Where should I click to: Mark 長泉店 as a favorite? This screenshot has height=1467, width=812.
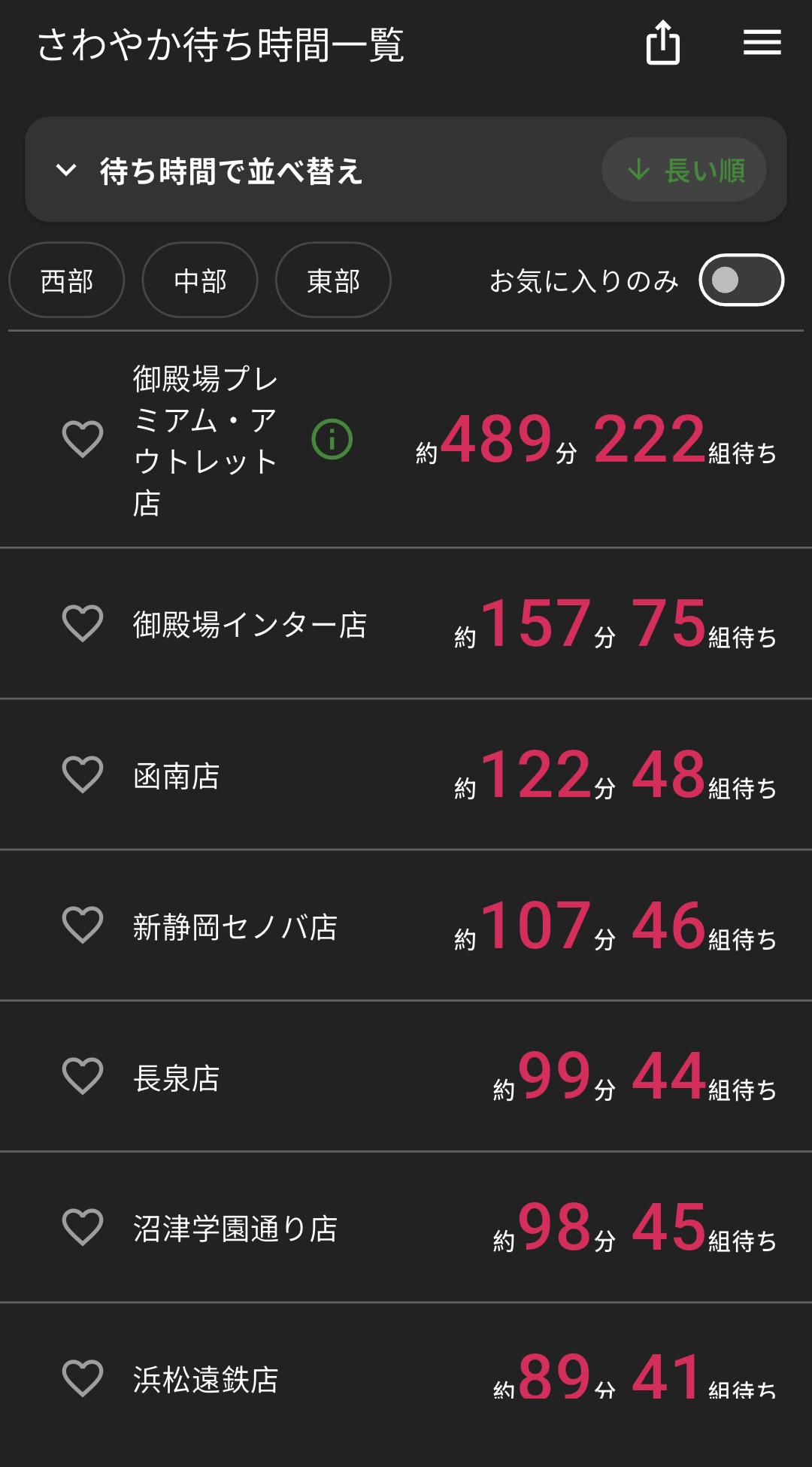(x=83, y=1077)
